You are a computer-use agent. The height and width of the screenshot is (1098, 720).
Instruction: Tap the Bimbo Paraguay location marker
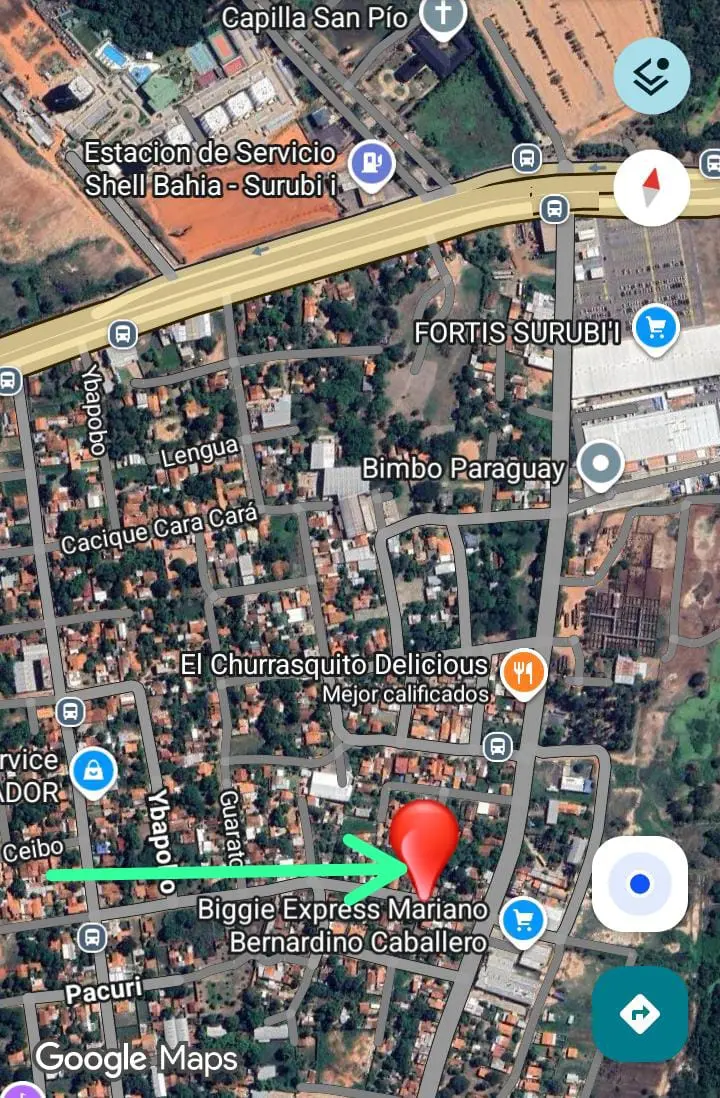600,464
